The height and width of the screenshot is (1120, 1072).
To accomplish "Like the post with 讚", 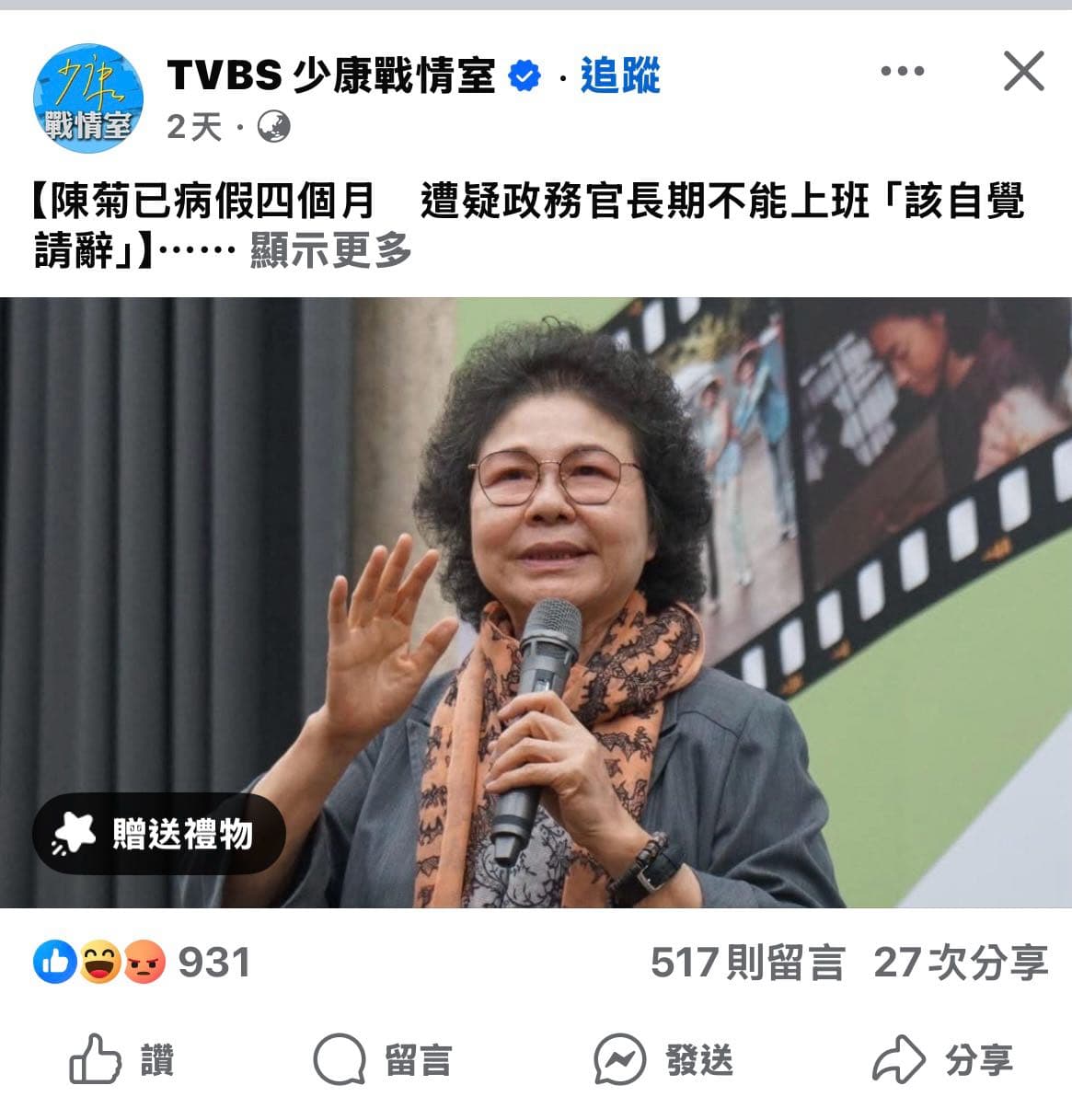I will [121, 1060].
